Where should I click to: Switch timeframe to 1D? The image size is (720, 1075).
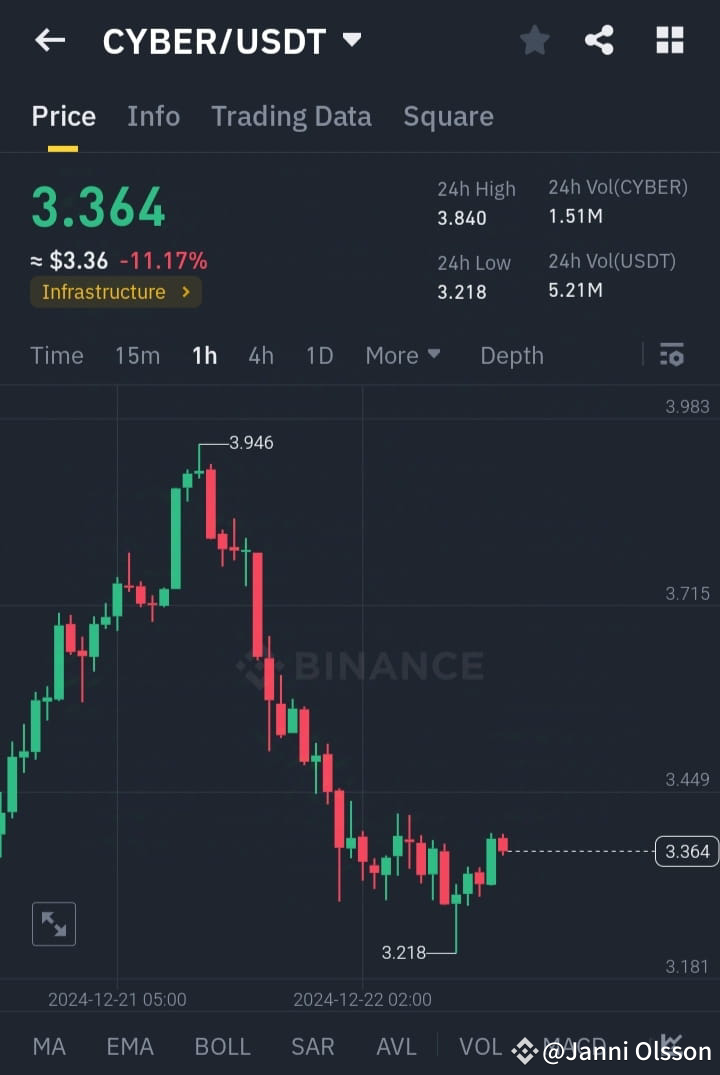click(319, 355)
